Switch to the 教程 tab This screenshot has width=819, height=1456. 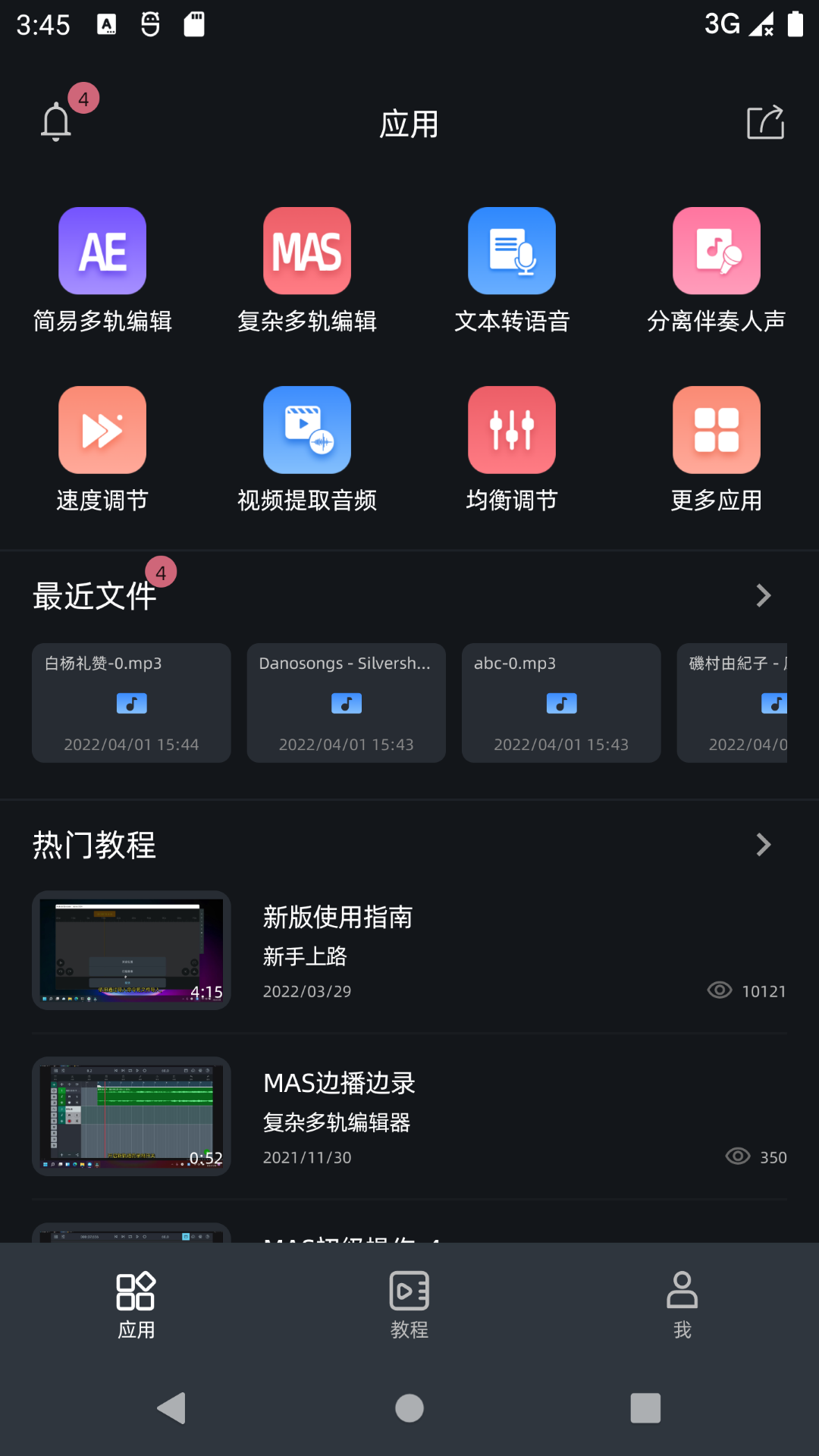[x=409, y=1304]
